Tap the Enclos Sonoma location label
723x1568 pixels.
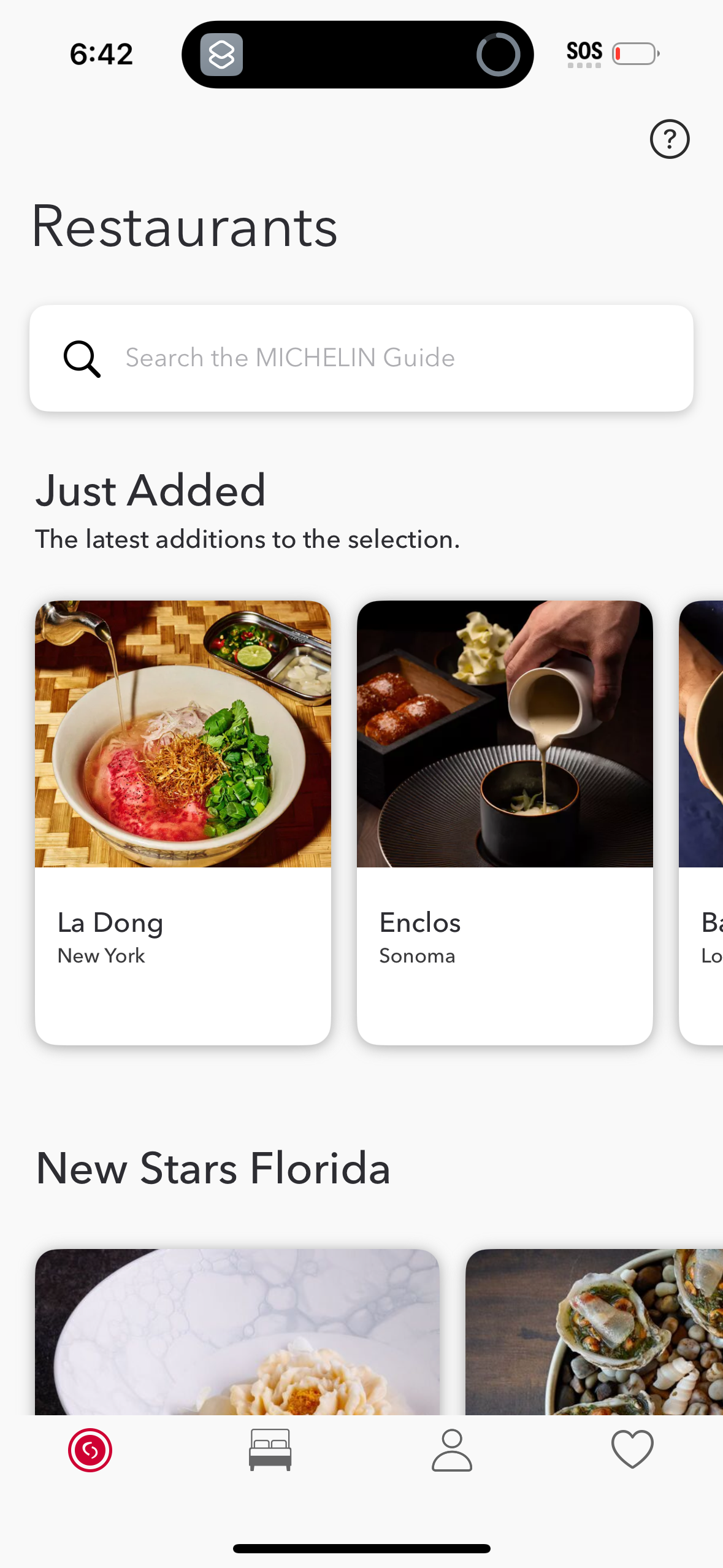coord(417,955)
